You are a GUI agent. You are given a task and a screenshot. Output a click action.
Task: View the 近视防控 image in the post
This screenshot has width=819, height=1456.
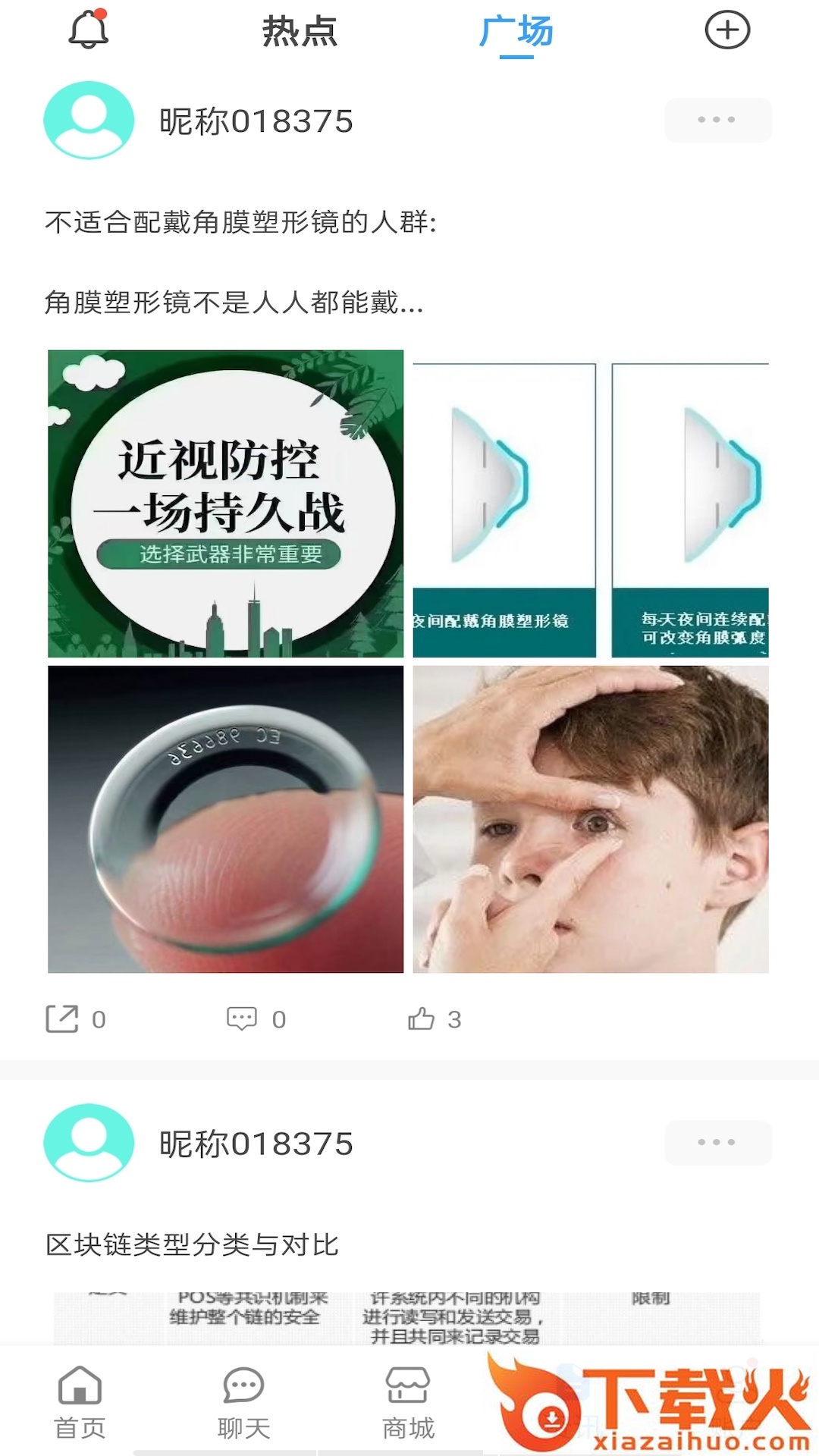(x=225, y=504)
